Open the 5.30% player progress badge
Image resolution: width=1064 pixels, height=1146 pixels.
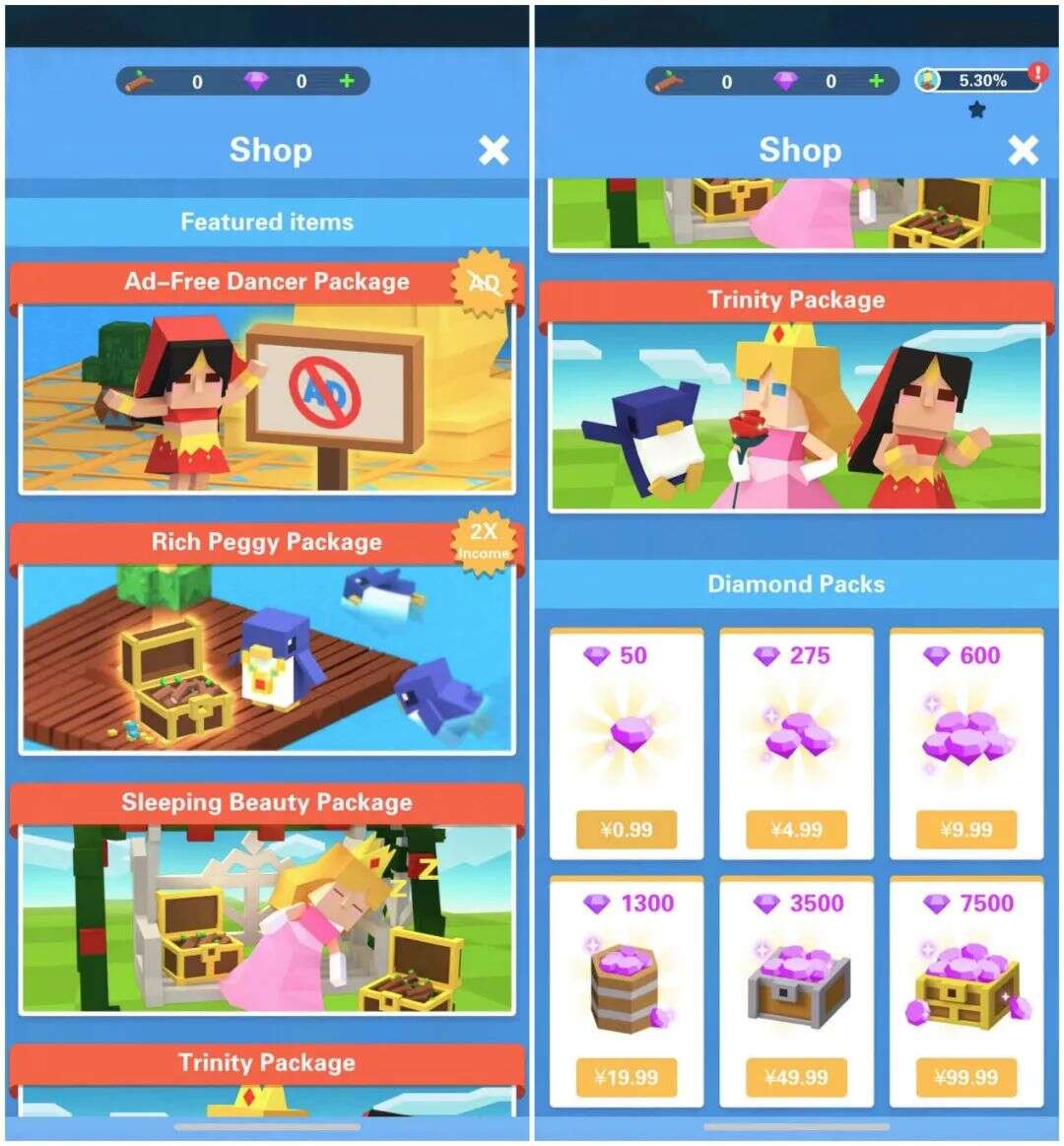coord(978,81)
